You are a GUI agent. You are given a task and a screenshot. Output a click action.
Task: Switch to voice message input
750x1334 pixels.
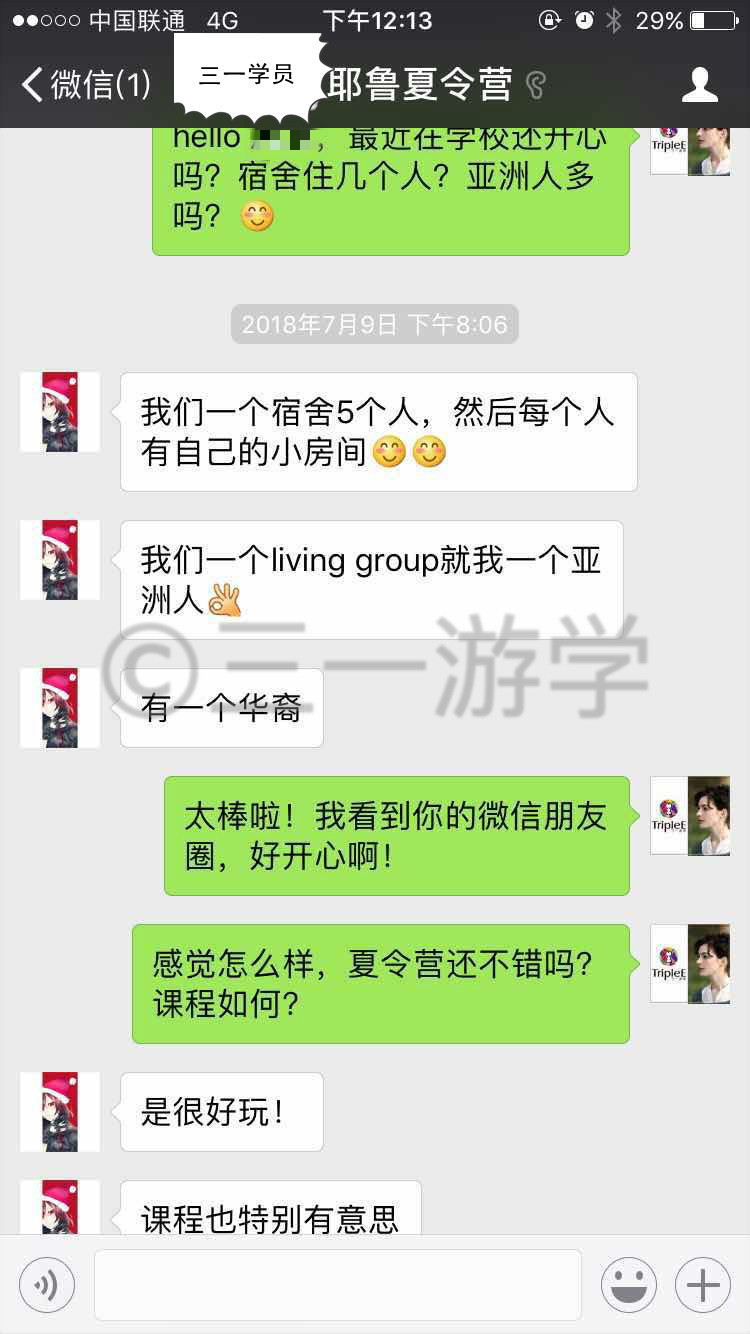47,1285
